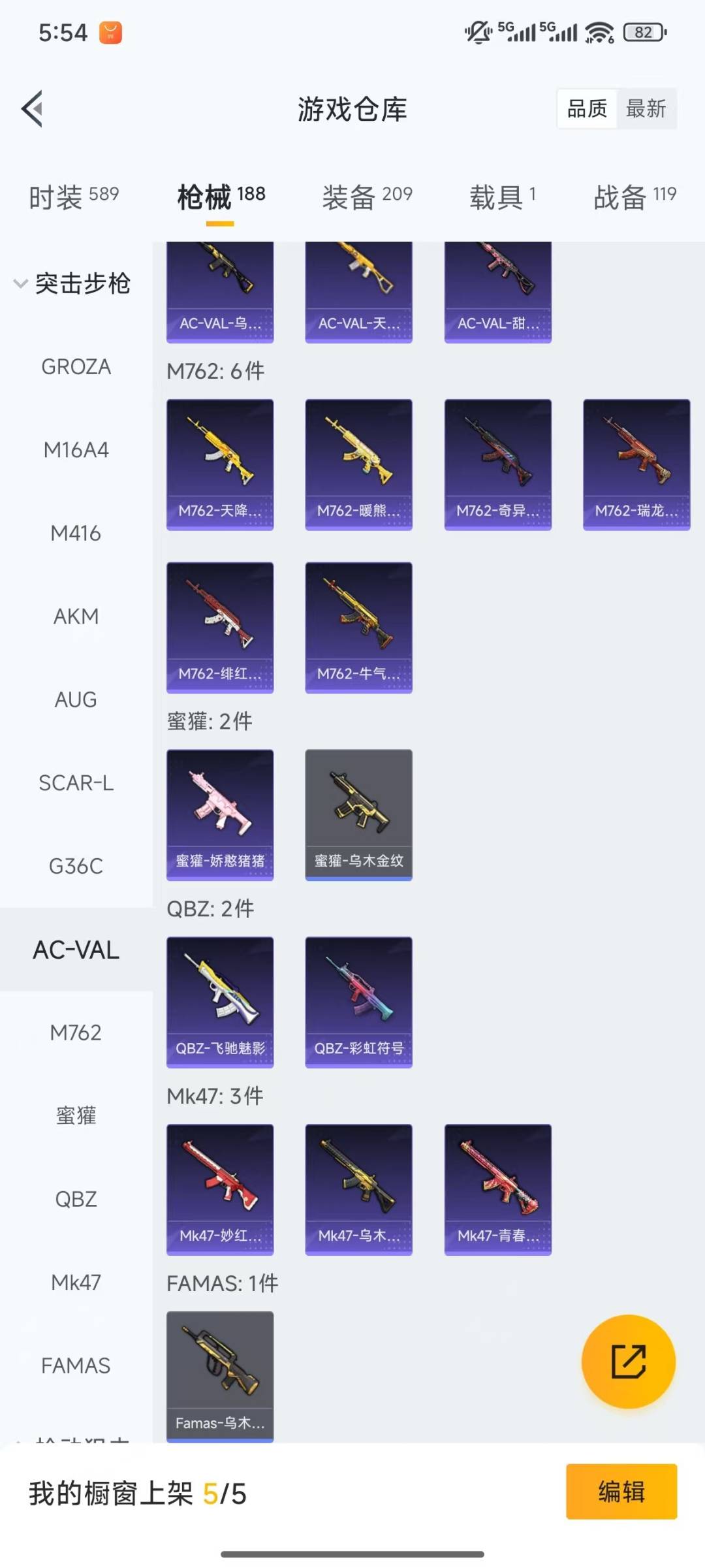This screenshot has width=705, height=1568.
Task: Open the Famas-乌木 skin tile
Action: pyautogui.click(x=220, y=1375)
